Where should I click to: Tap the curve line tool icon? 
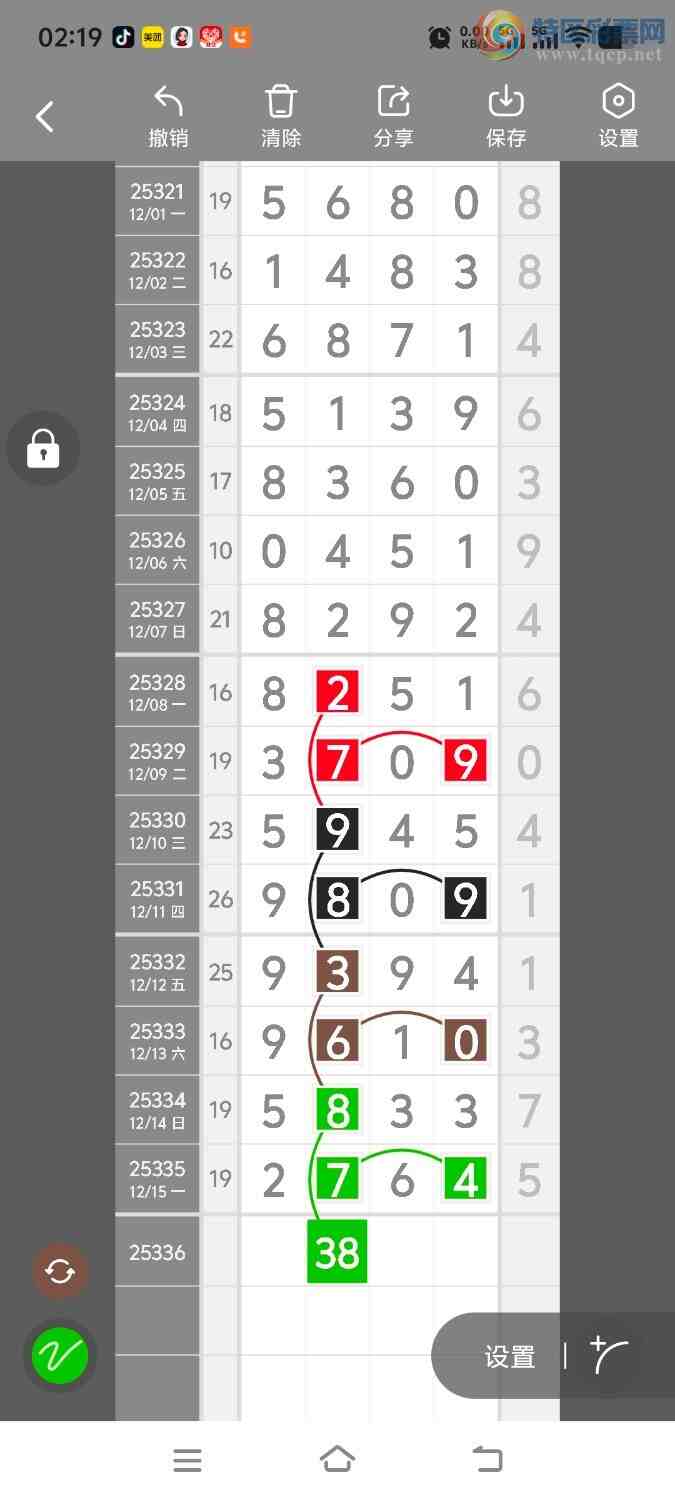tap(609, 1356)
